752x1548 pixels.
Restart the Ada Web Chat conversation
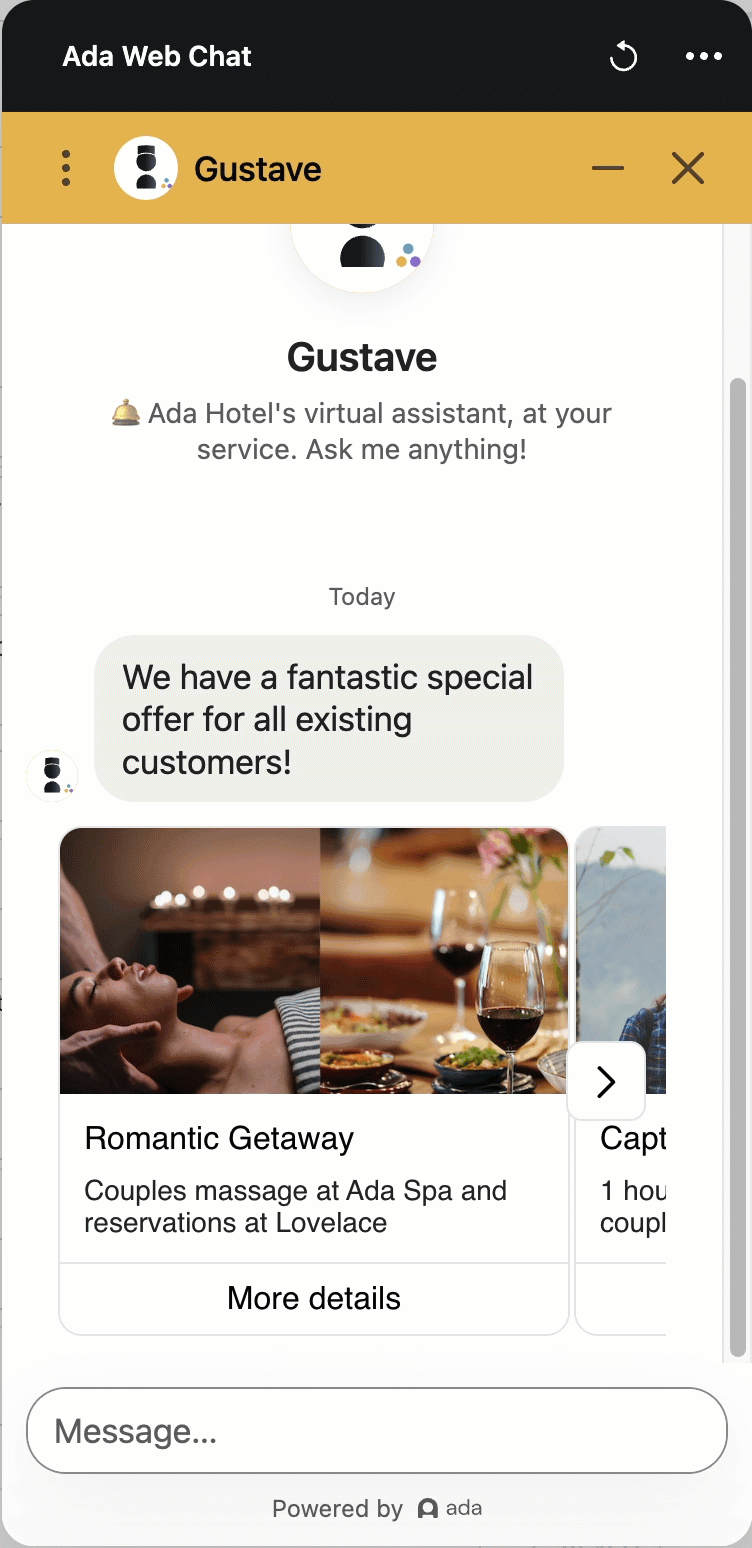623,57
